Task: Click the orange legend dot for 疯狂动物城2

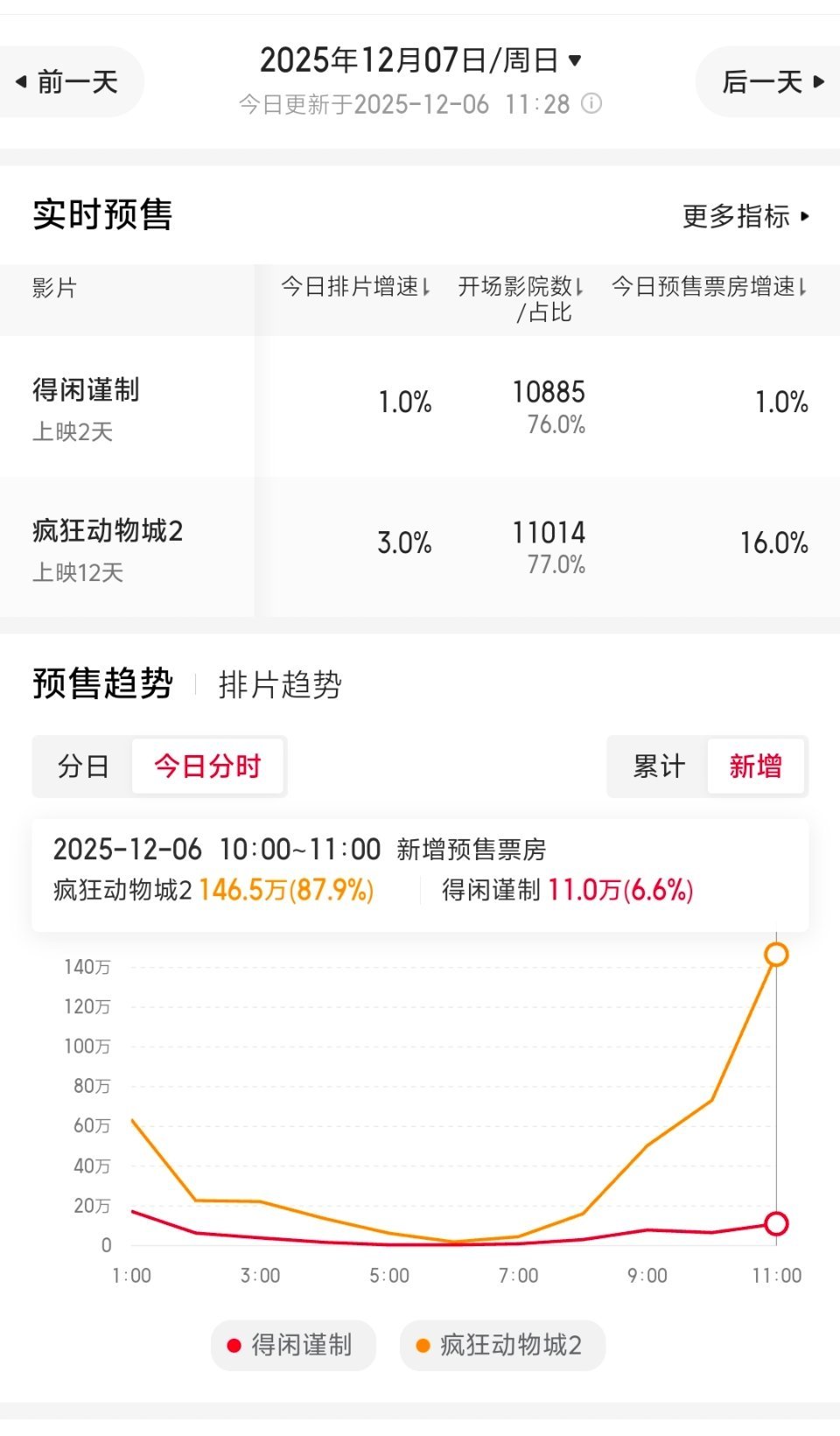Action: pyautogui.click(x=423, y=1345)
